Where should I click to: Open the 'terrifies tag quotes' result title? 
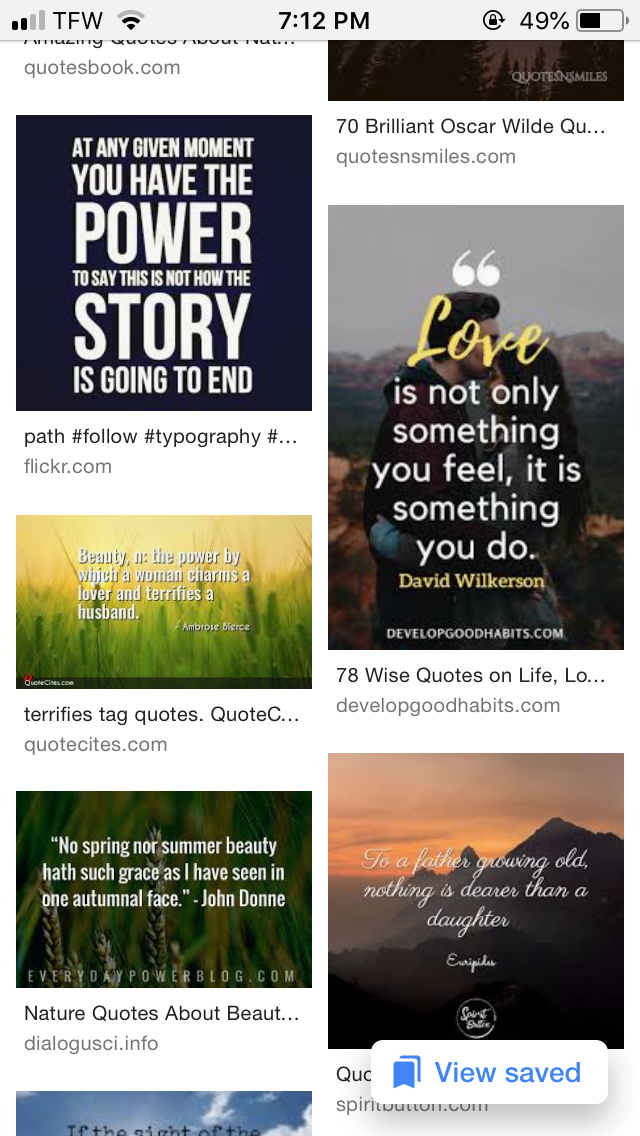(162, 715)
